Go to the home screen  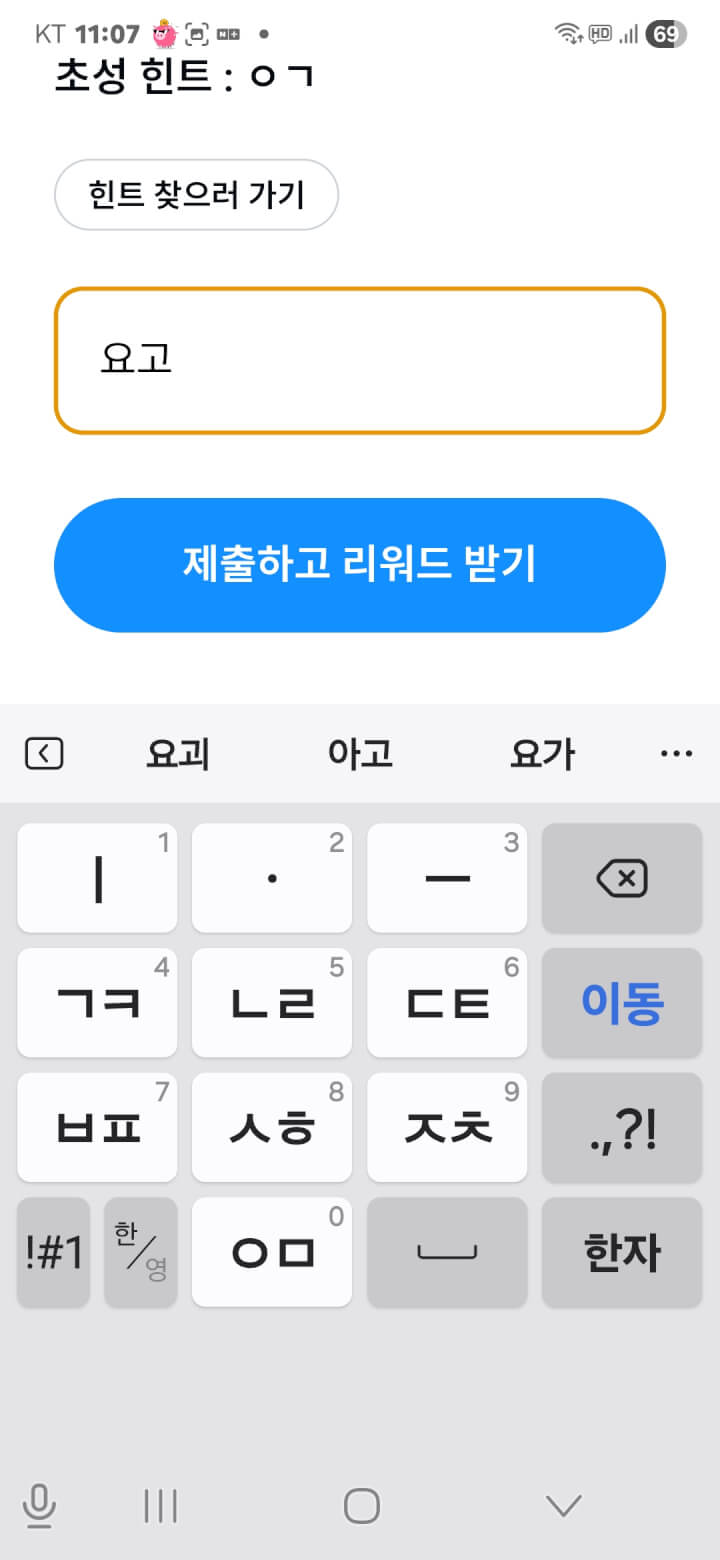361,1506
